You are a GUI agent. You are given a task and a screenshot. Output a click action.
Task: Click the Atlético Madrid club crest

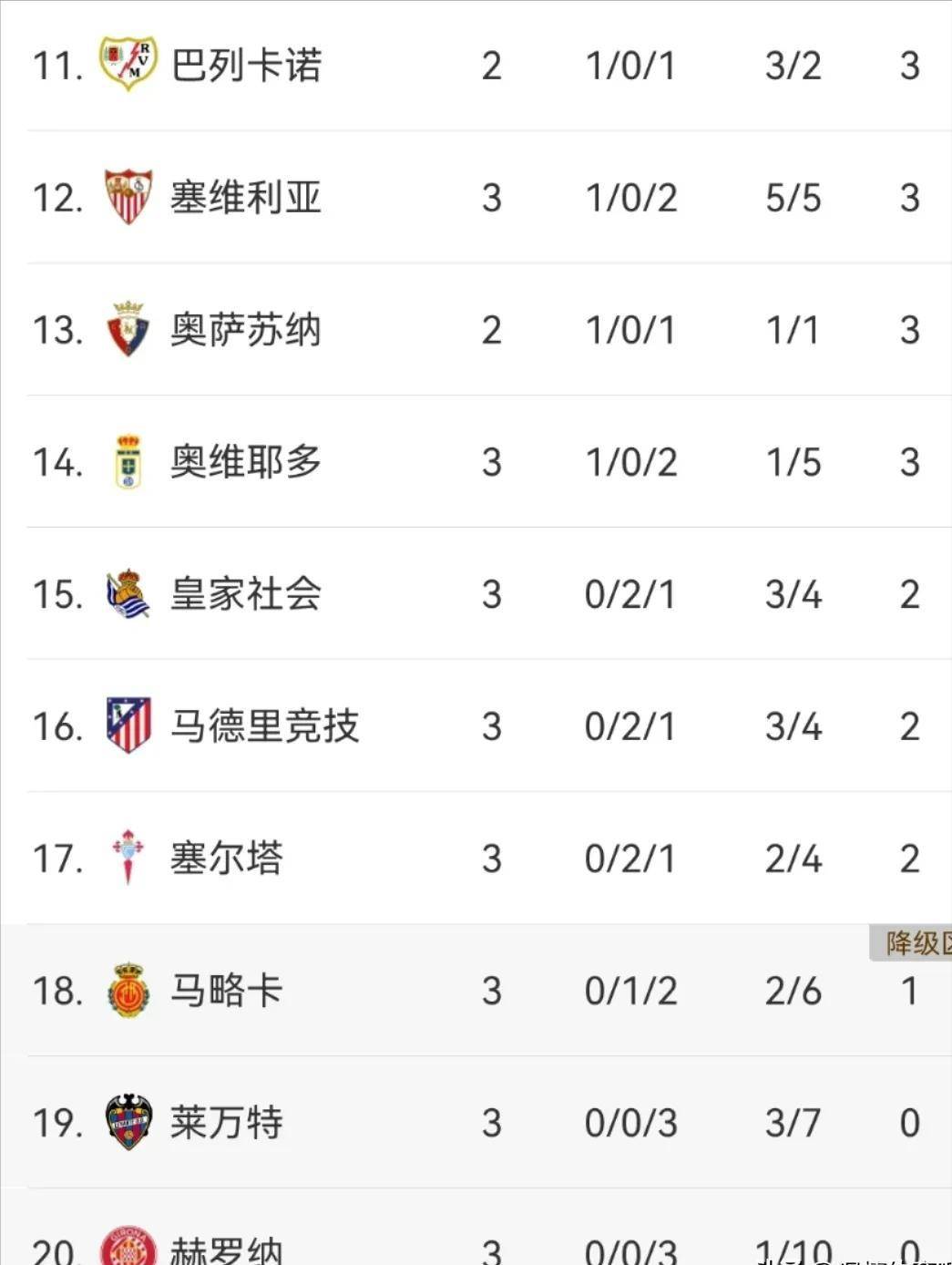coord(128,725)
